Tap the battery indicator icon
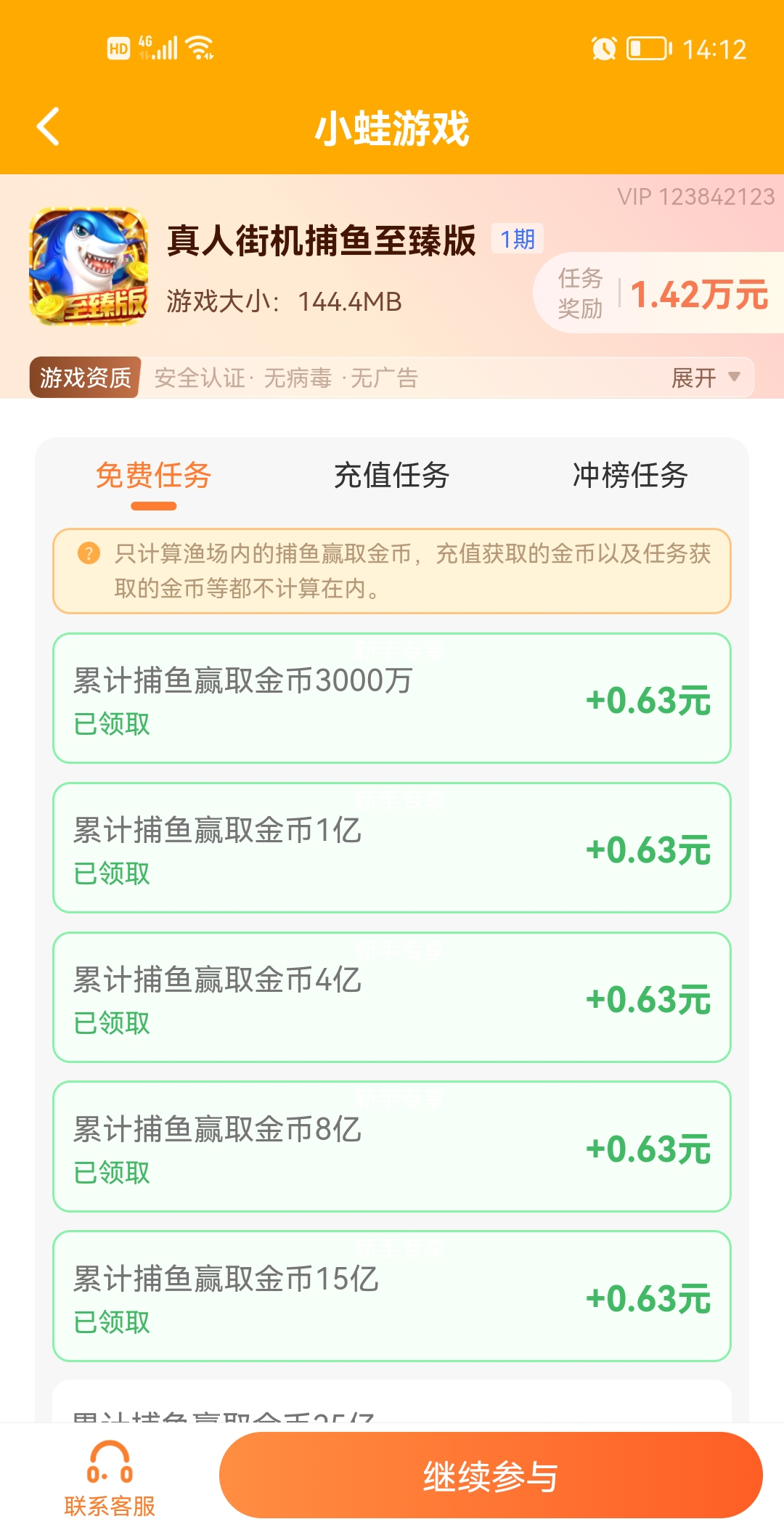Viewport: 784px width, 1527px height. tap(648, 47)
